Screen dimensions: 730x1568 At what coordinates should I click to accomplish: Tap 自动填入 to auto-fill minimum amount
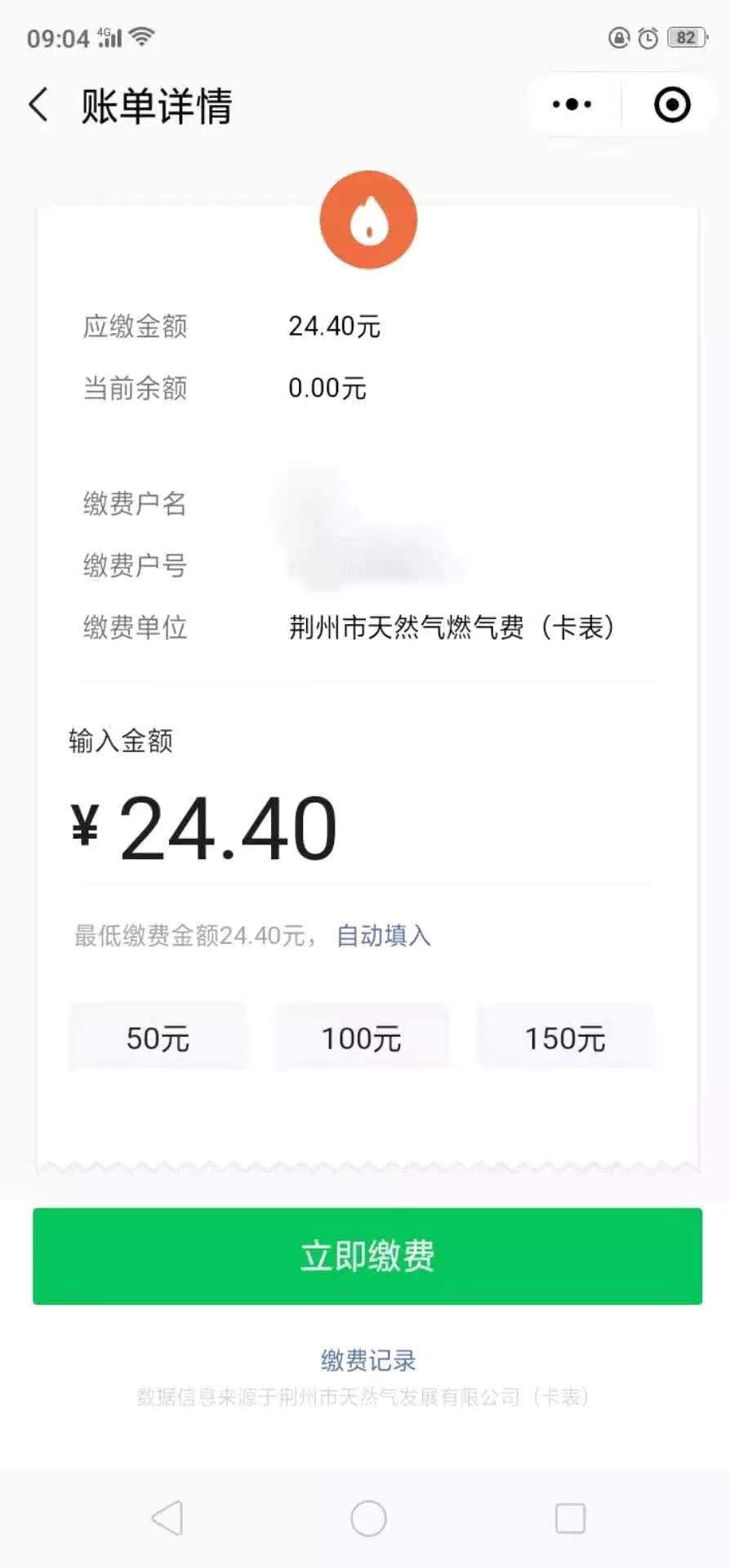coord(381,936)
